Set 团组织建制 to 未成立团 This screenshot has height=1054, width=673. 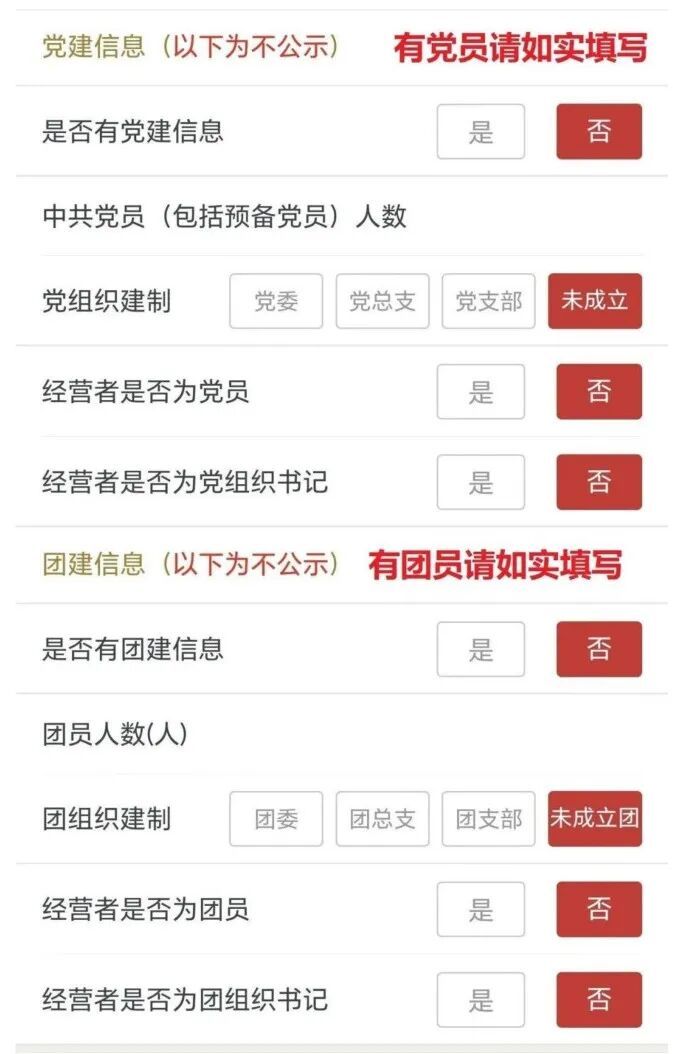pos(595,819)
